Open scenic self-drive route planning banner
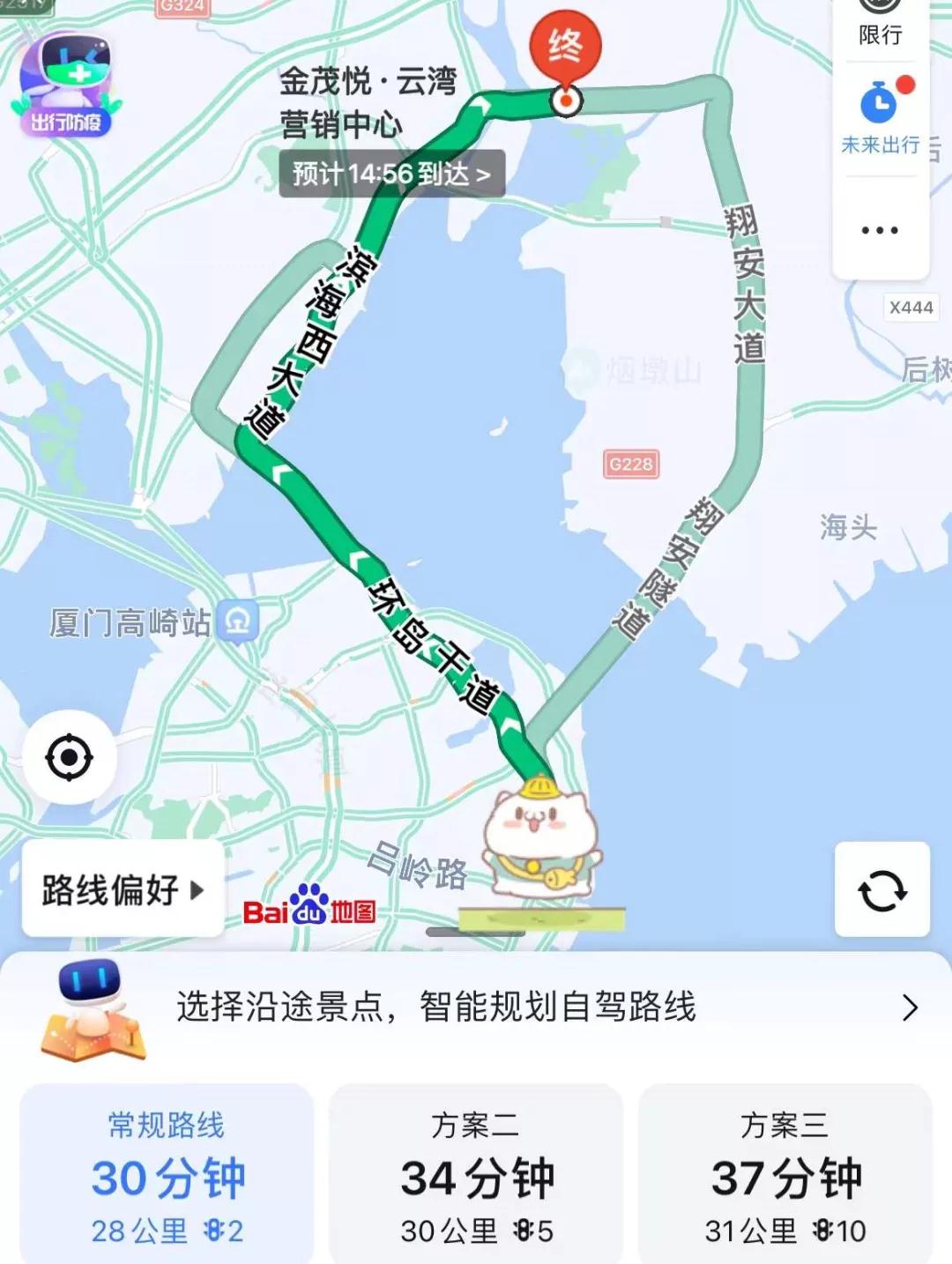 pos(476,1007)
